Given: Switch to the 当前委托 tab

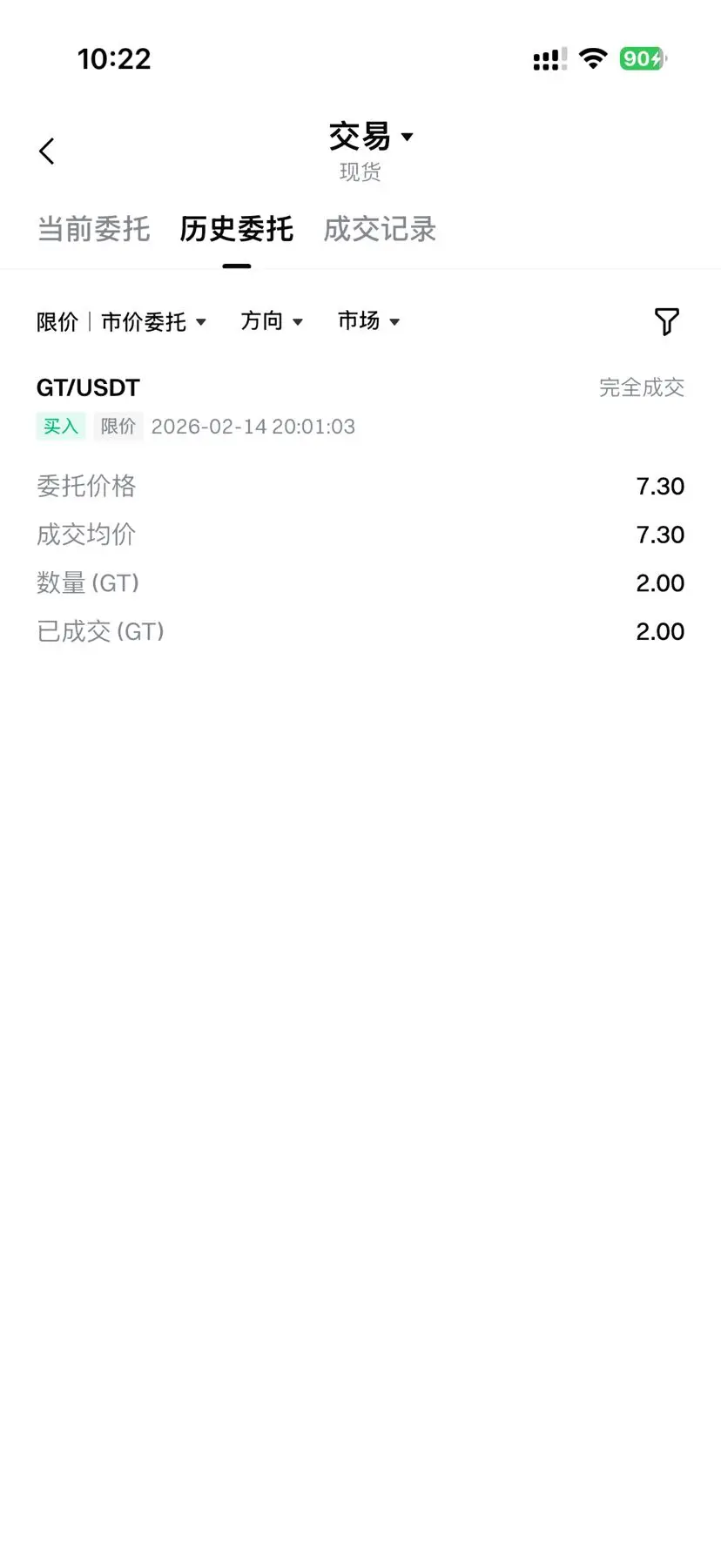Looking at the screenshot, I should [93, 230].
